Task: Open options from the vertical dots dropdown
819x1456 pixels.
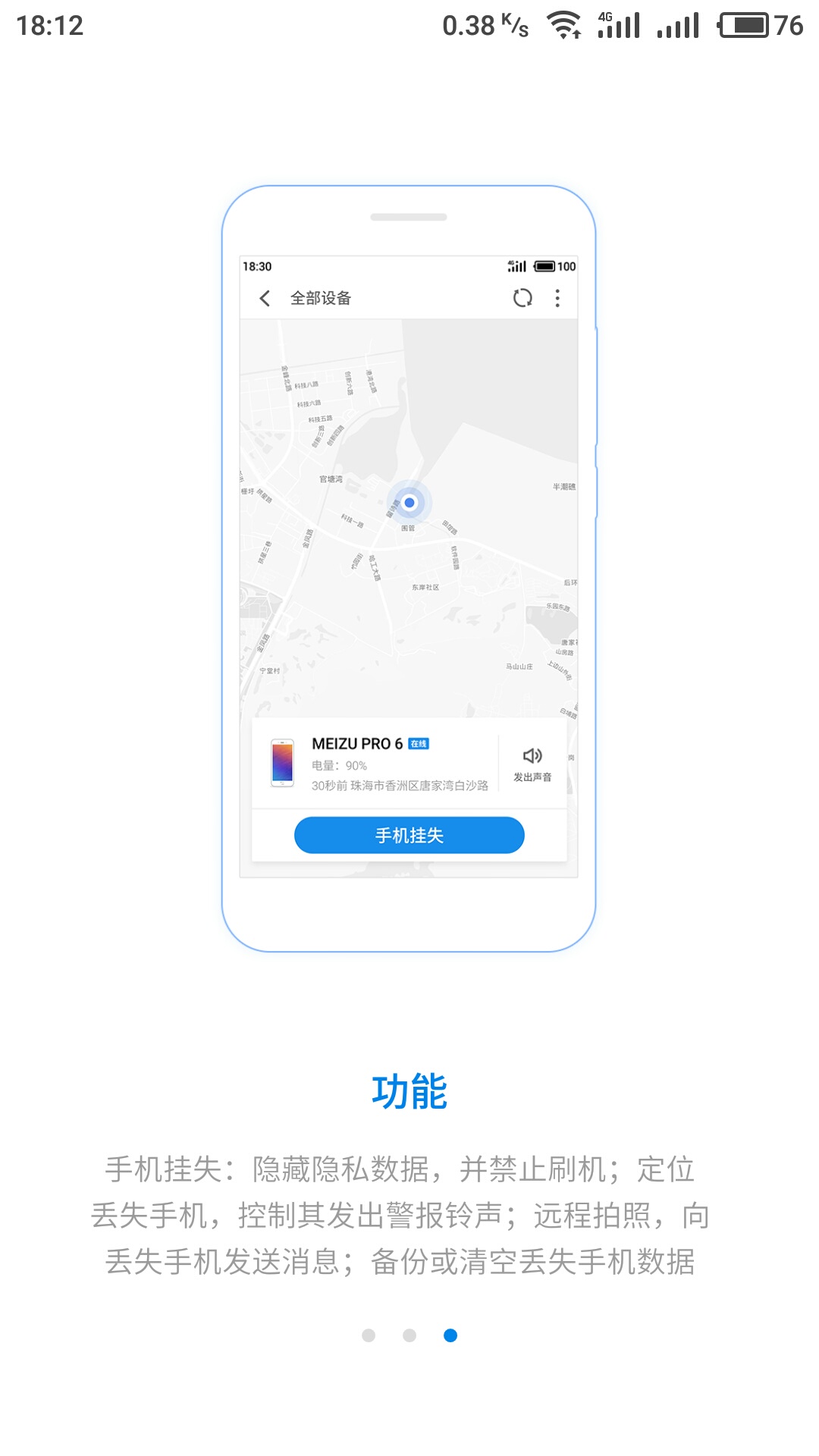Action: click(x=559, y=298)
